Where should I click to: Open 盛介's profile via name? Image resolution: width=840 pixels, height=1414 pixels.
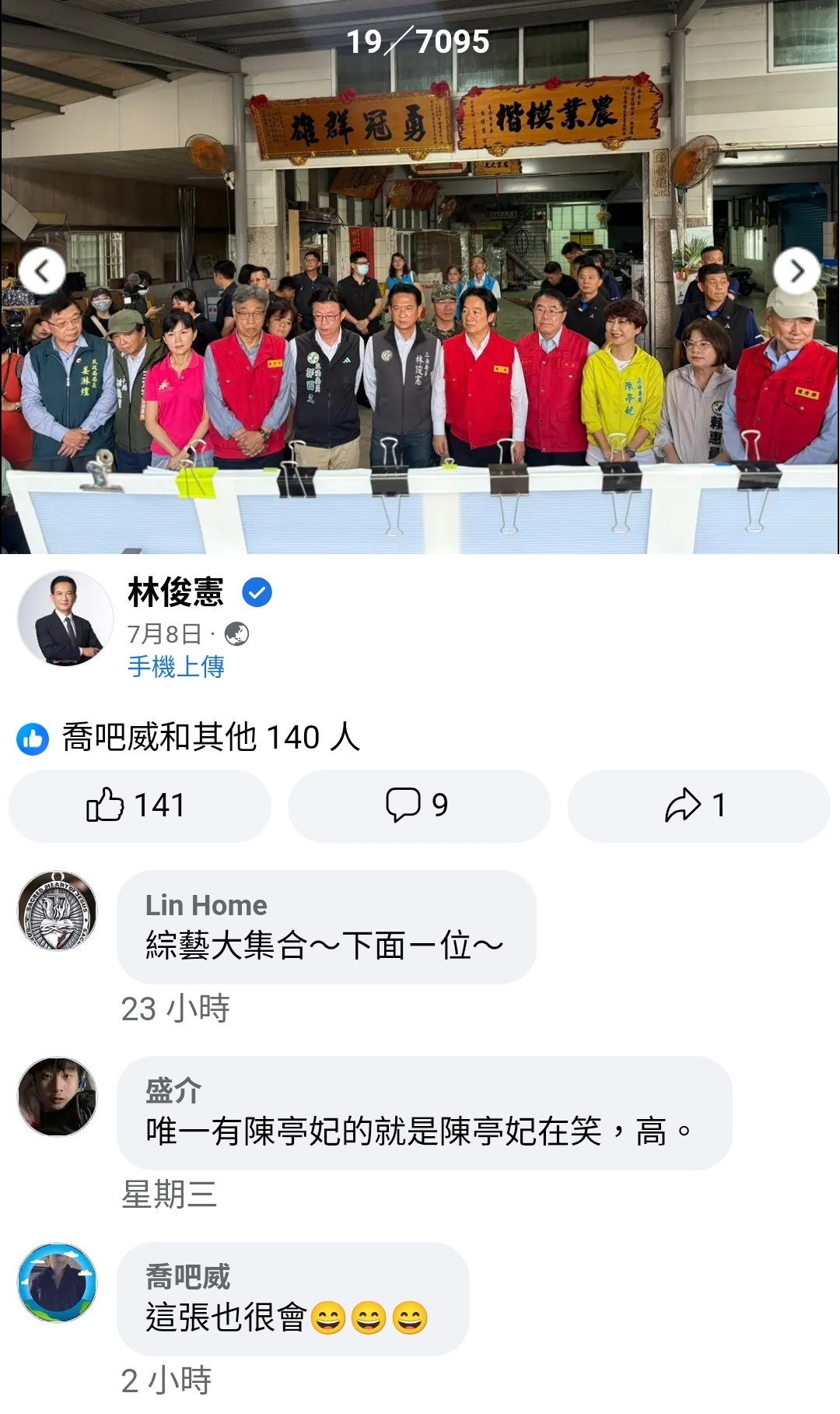[x=173, y=1091]
